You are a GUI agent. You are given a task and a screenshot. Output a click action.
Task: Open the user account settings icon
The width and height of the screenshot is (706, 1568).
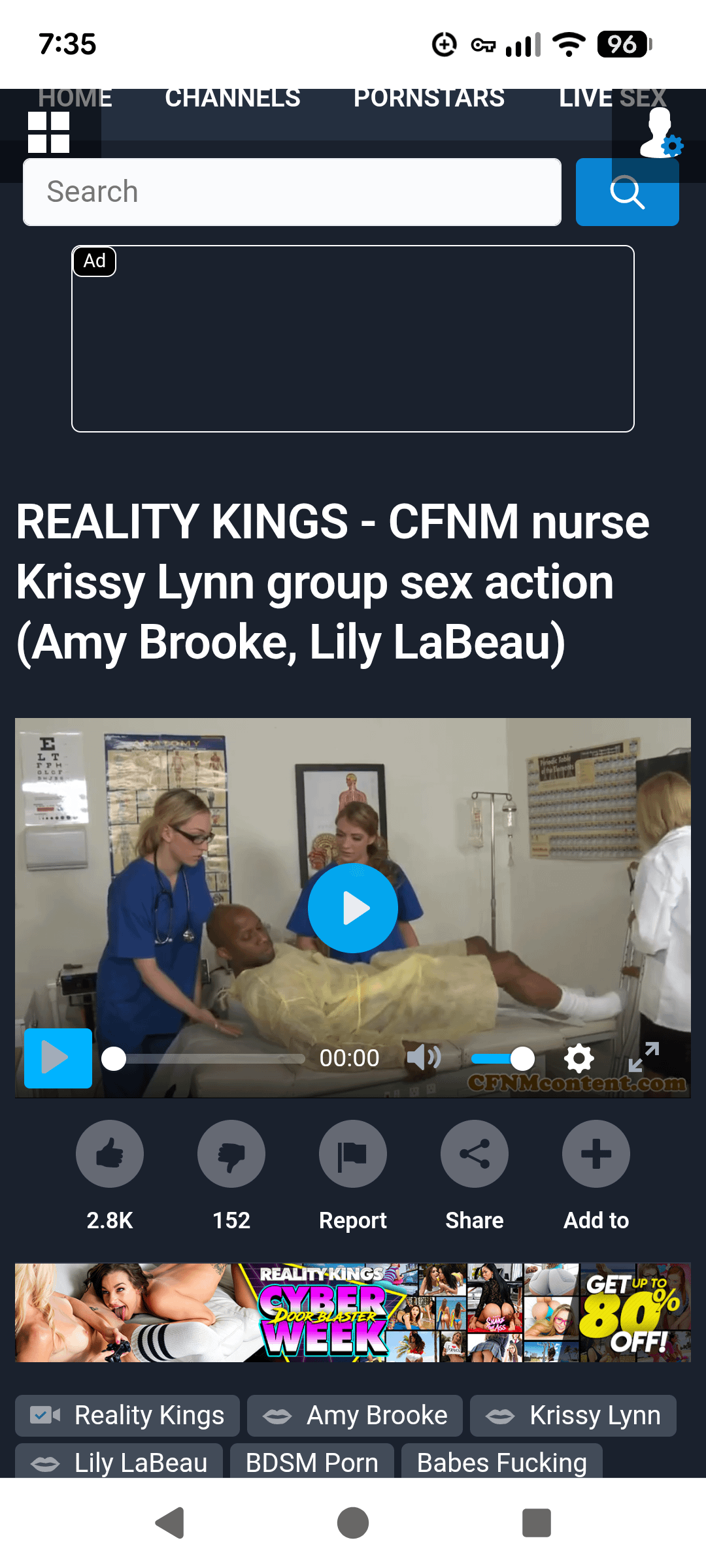coord(660,133)
